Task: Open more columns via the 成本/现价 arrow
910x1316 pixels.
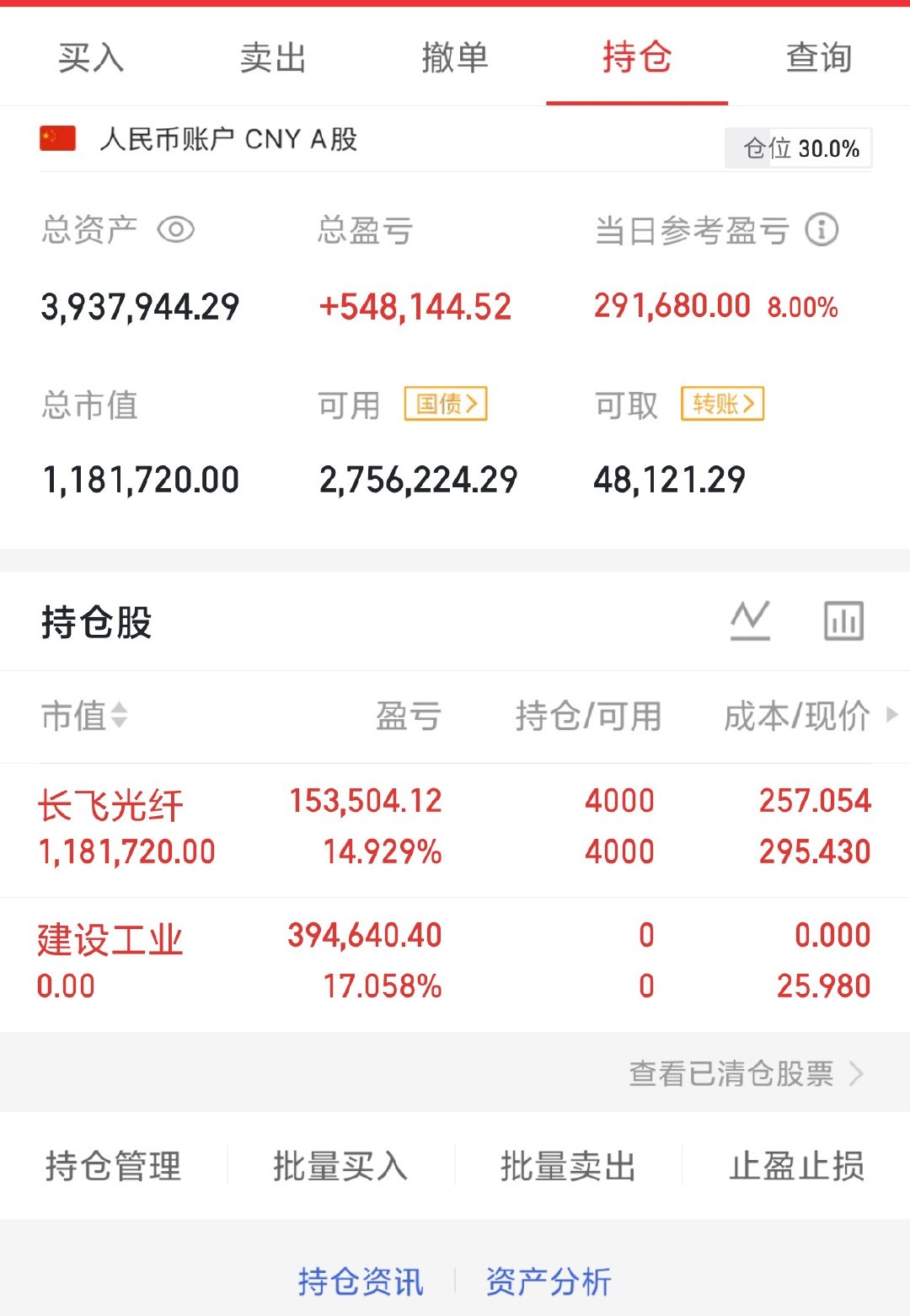Action: tap(891, 717)
